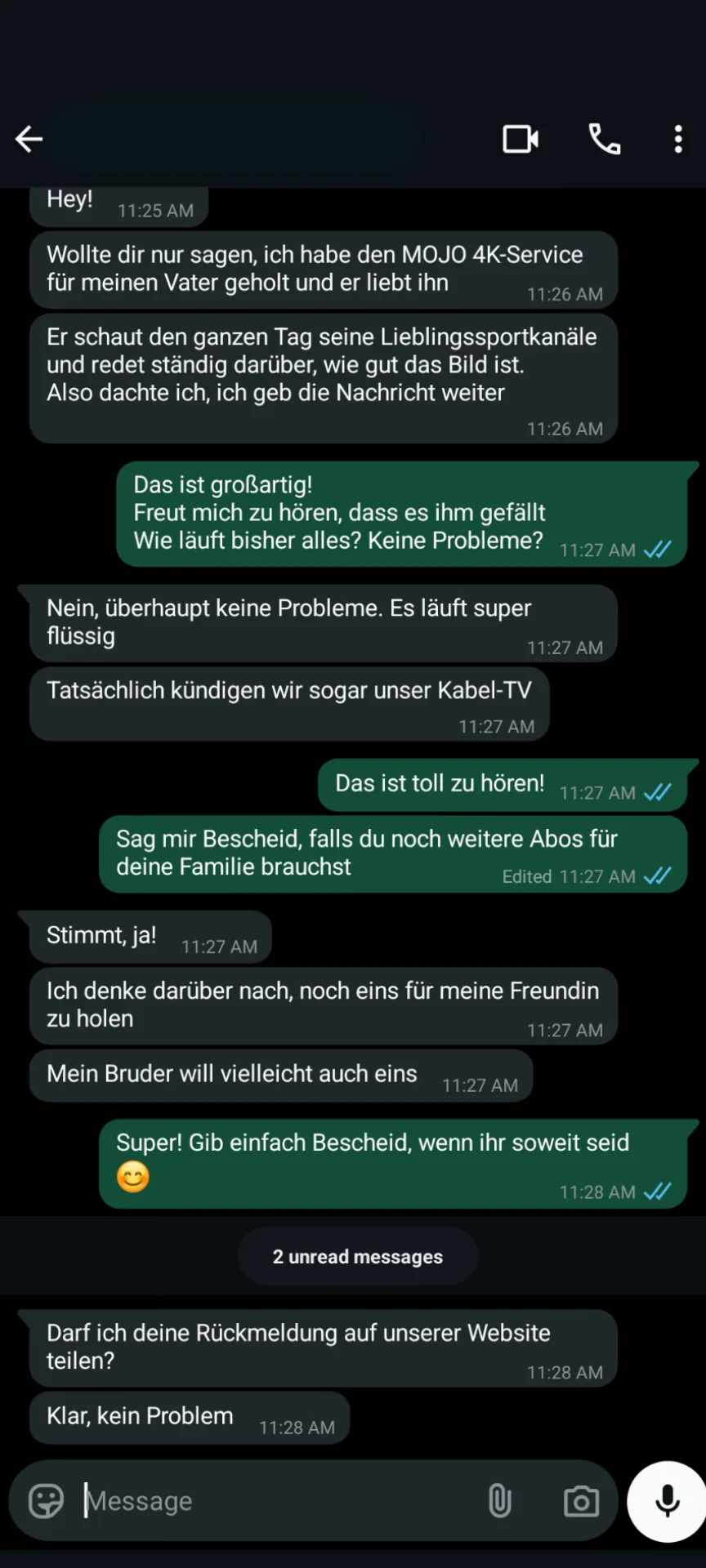Go back to the chat list
This screenshot has width=706, height=1568.
(29, 139)
